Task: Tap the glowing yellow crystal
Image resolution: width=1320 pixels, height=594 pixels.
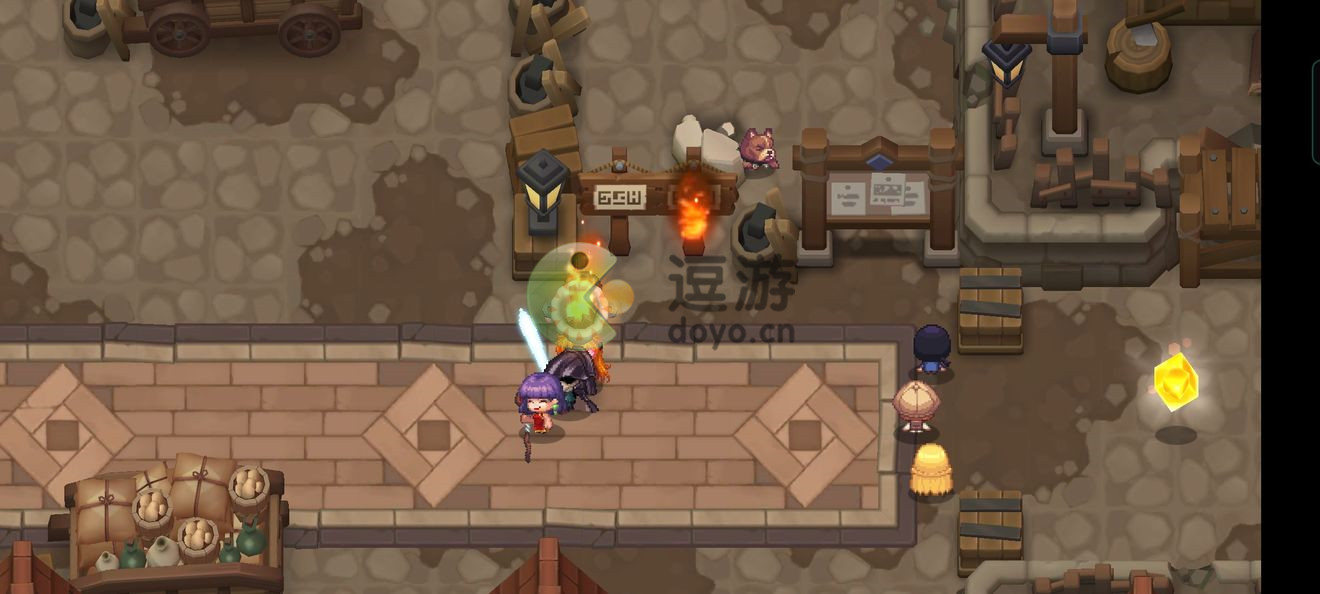Action: tap(1175, 382)
